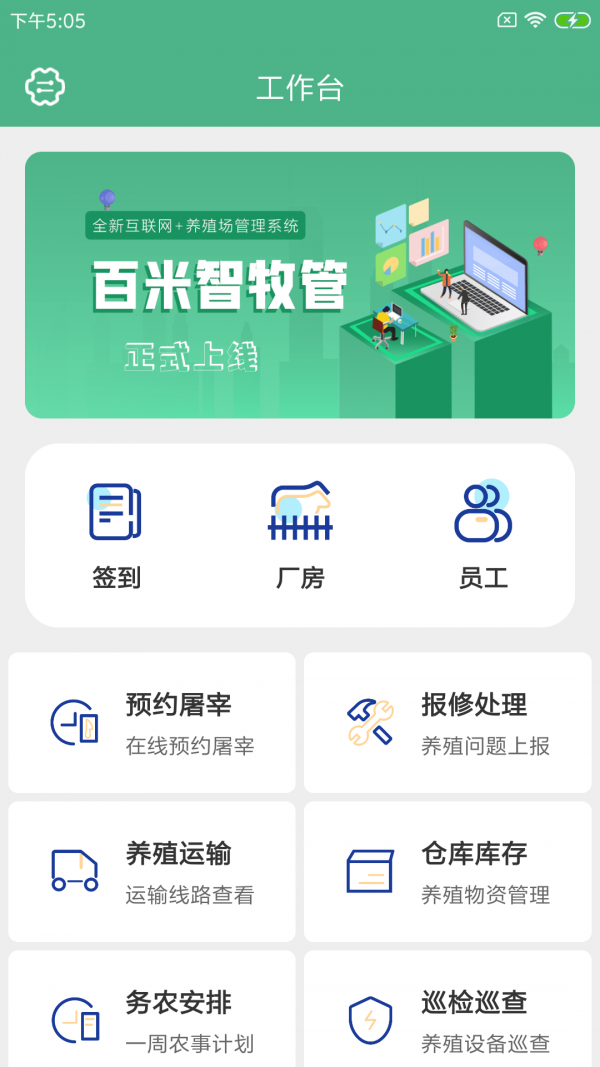Image resolution: width=600 pixels, height=1067 pixels.
Task: Open the 预约屠宰 card
Action: [x=152, y=722]
